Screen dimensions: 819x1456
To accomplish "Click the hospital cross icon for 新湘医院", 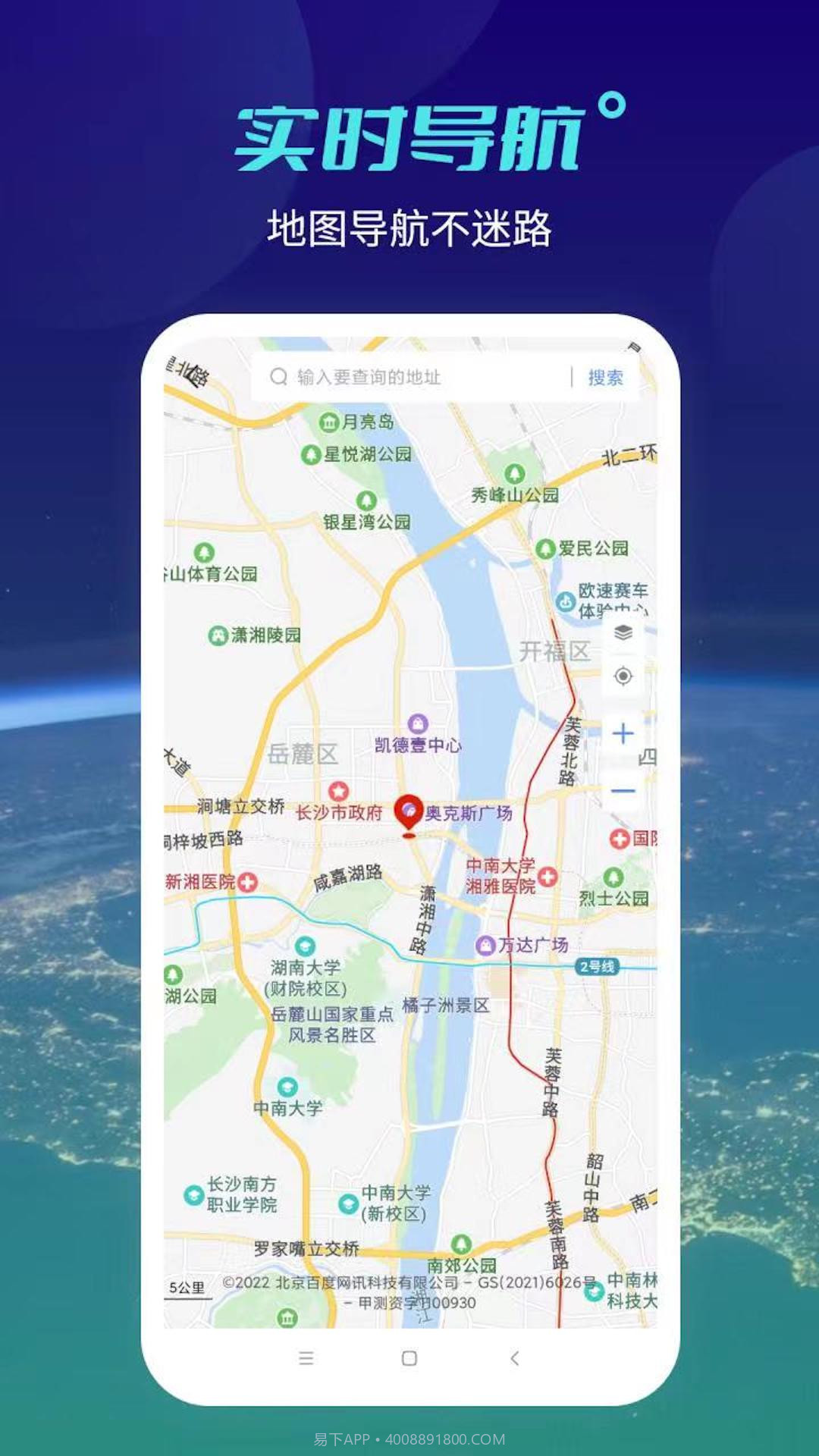I will [248, 883].
